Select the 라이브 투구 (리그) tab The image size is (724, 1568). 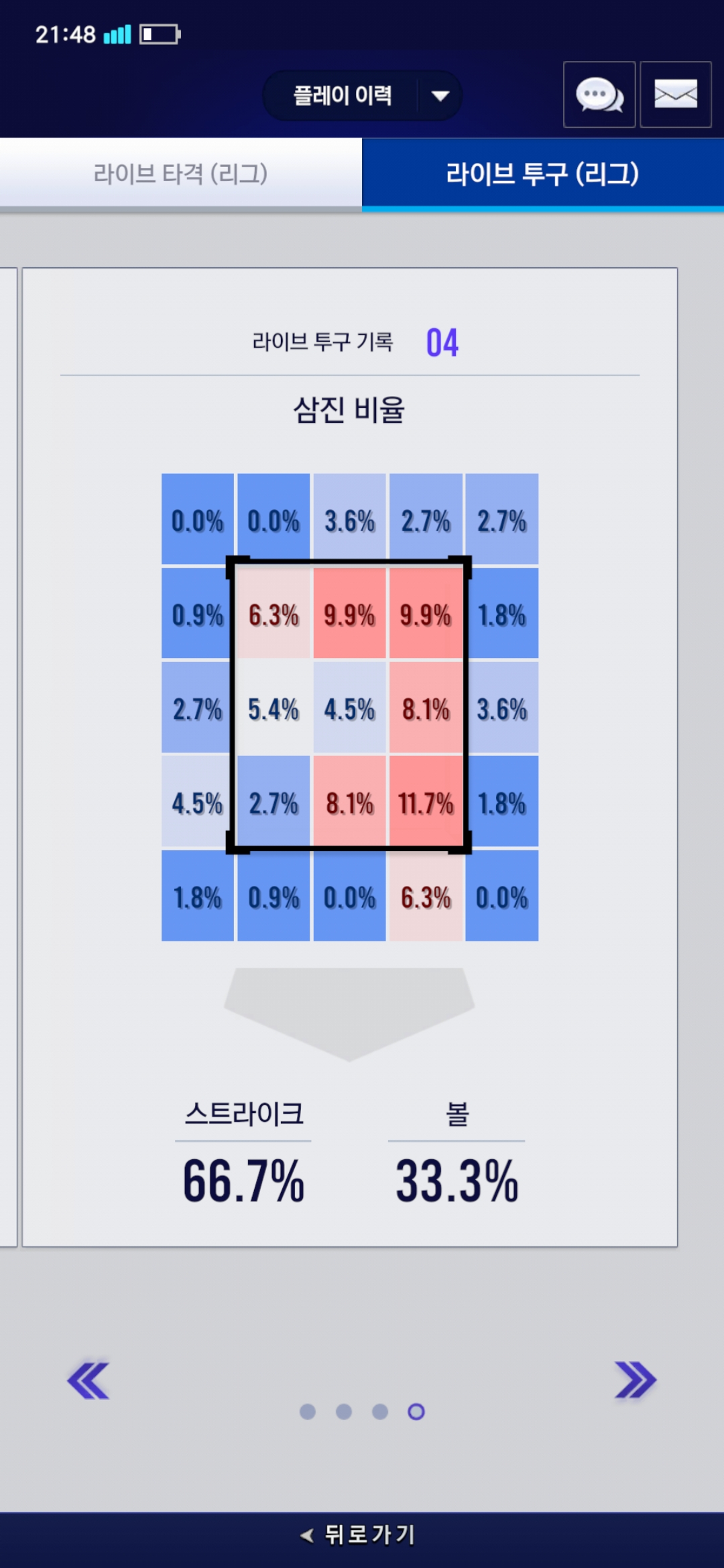click(x=542, y=174)
